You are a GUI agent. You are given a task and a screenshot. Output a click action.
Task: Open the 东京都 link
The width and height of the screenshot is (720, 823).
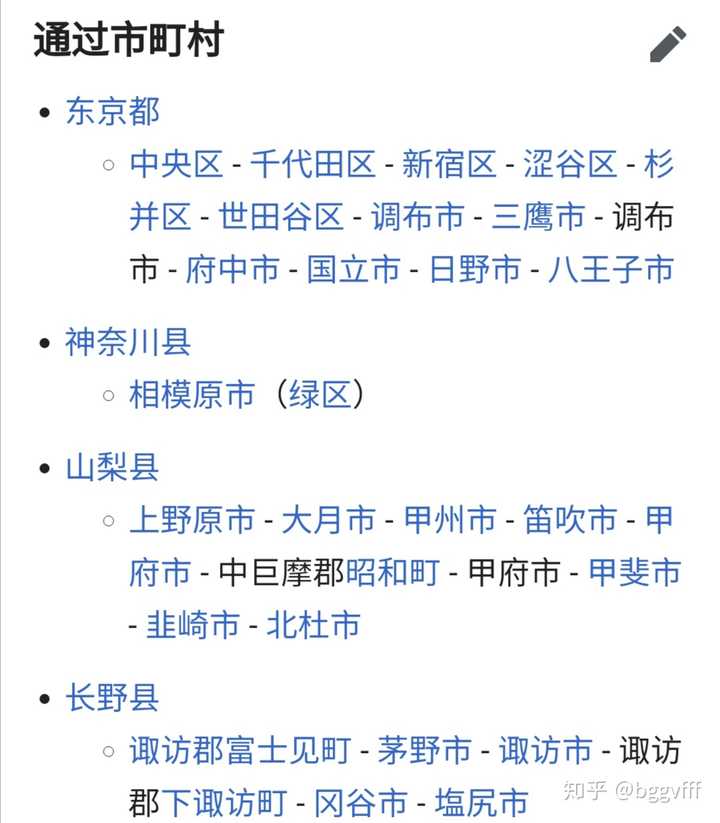[112, 111]
